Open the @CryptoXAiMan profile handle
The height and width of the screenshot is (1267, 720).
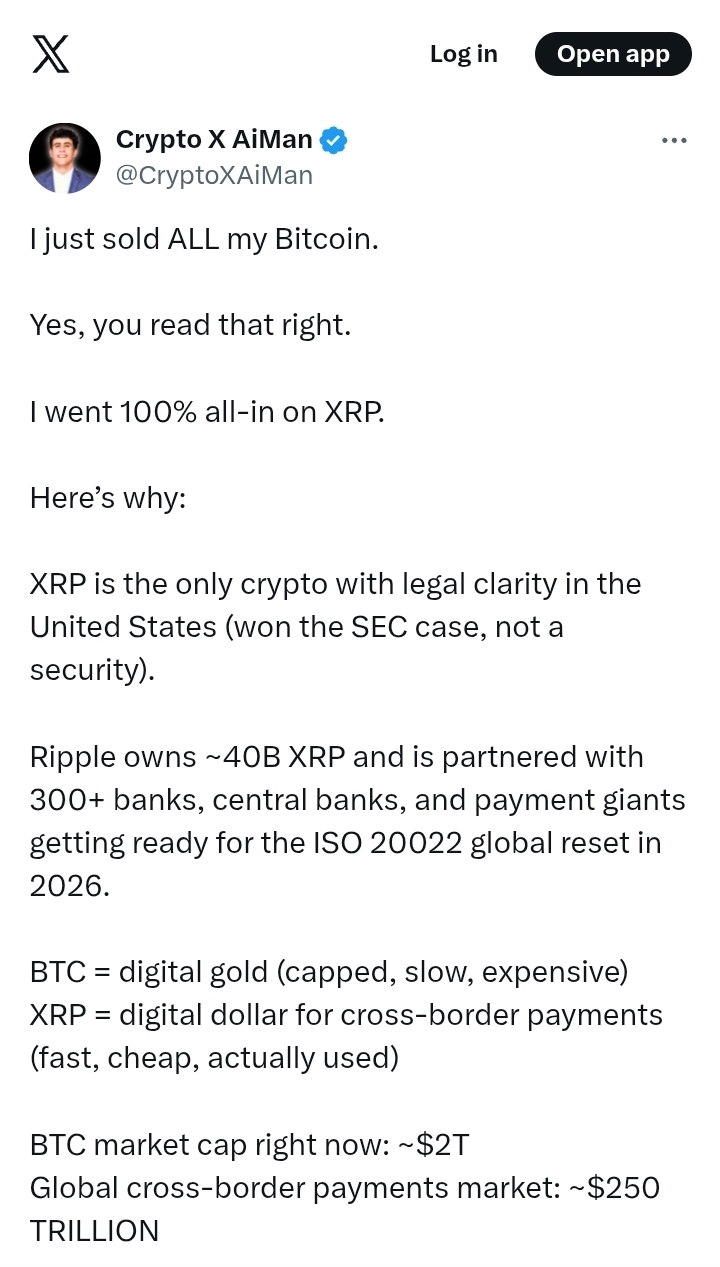(214, 175)
